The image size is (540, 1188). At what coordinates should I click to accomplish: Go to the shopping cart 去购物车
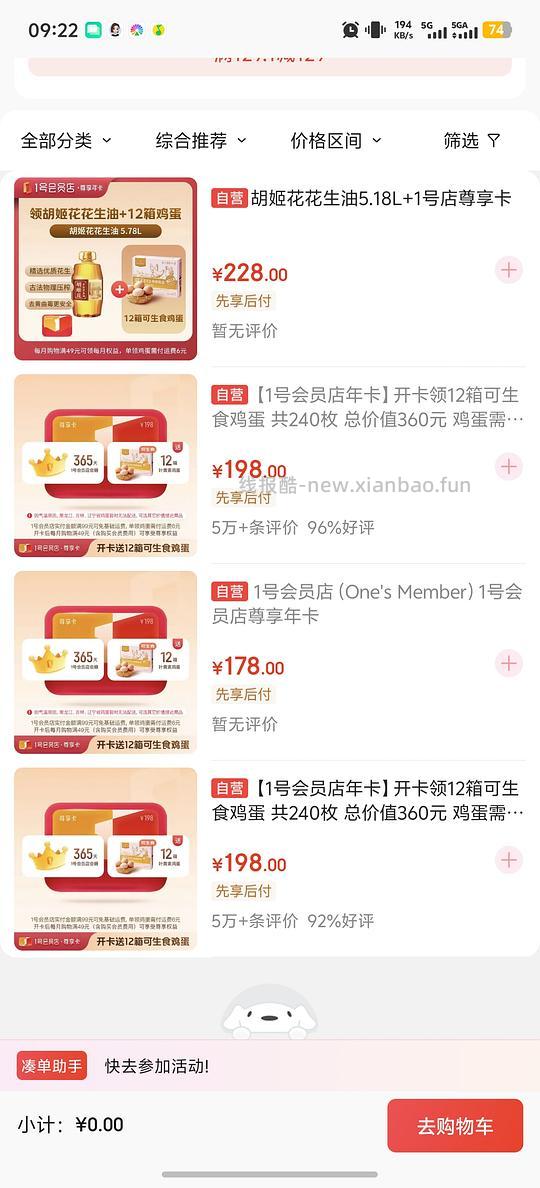pos(455,1126)
